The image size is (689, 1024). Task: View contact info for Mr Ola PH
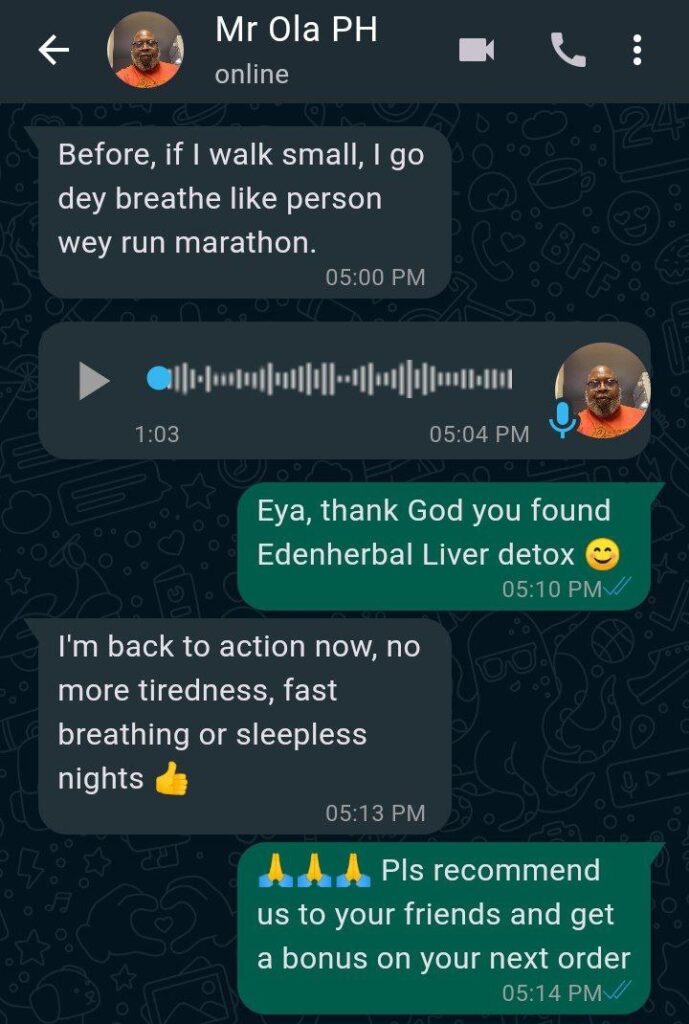coord(296,49)
